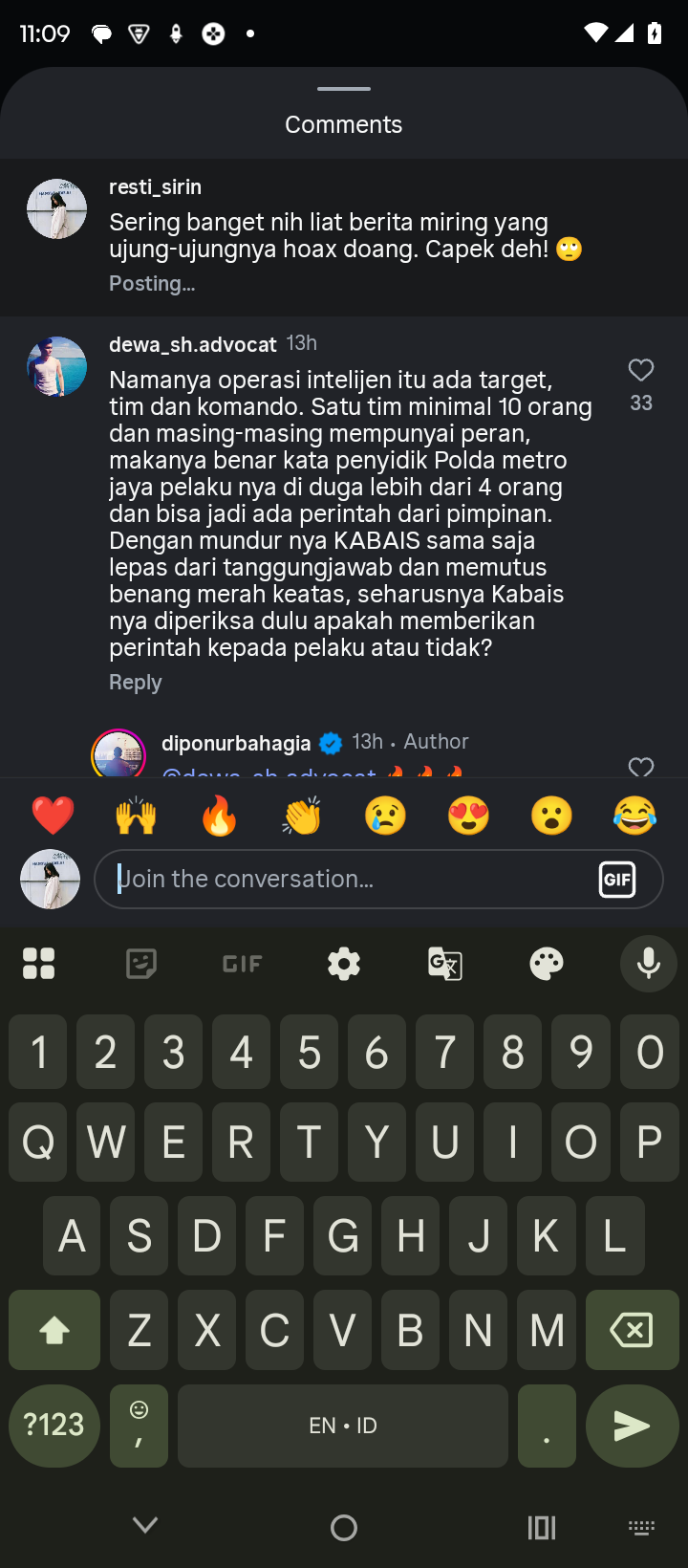Insert the heart-eyes emoji
The height and width of the screenshot is (1568, 688).
pos(468,817)
